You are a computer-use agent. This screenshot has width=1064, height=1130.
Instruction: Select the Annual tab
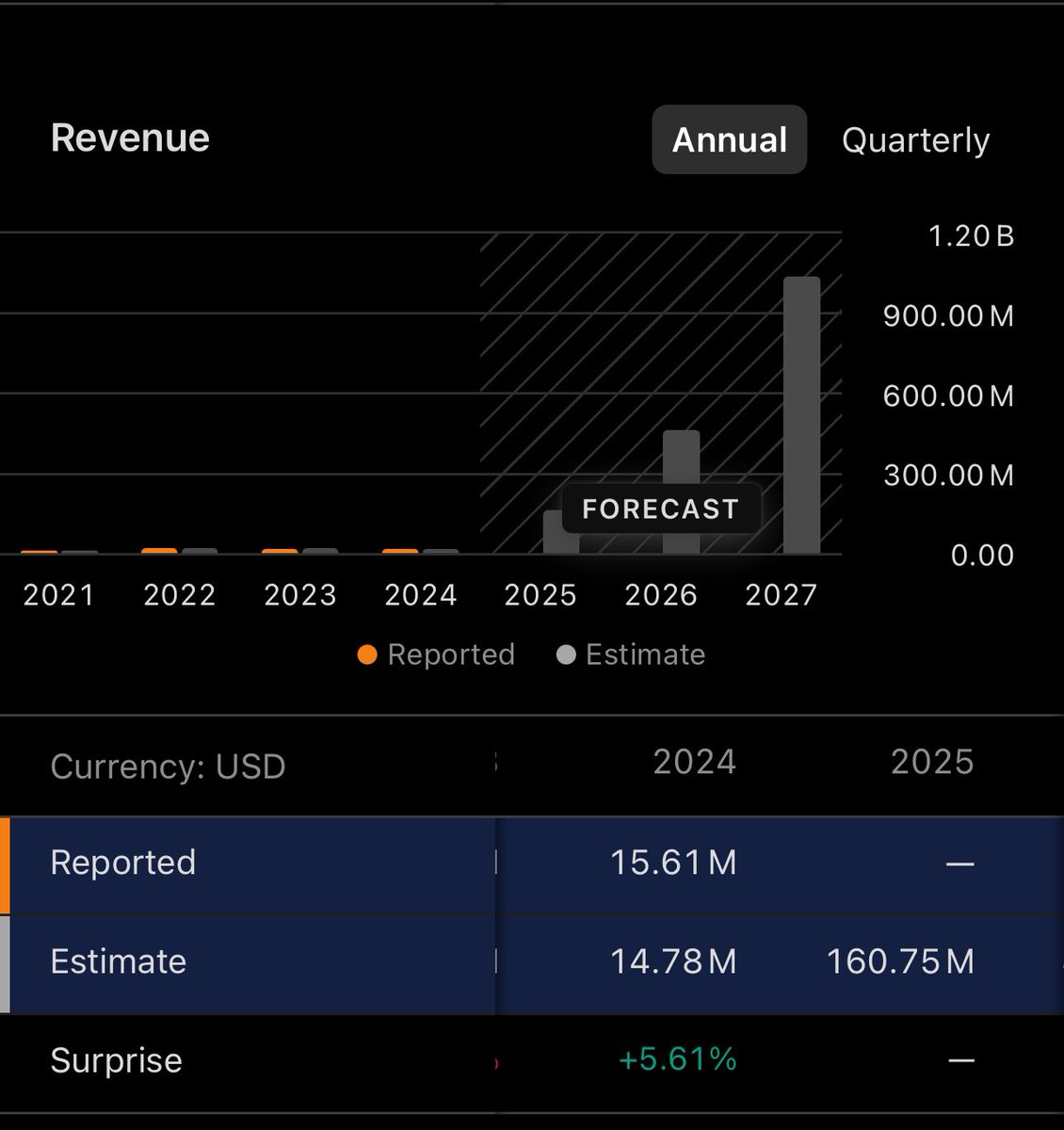point(729,140)
